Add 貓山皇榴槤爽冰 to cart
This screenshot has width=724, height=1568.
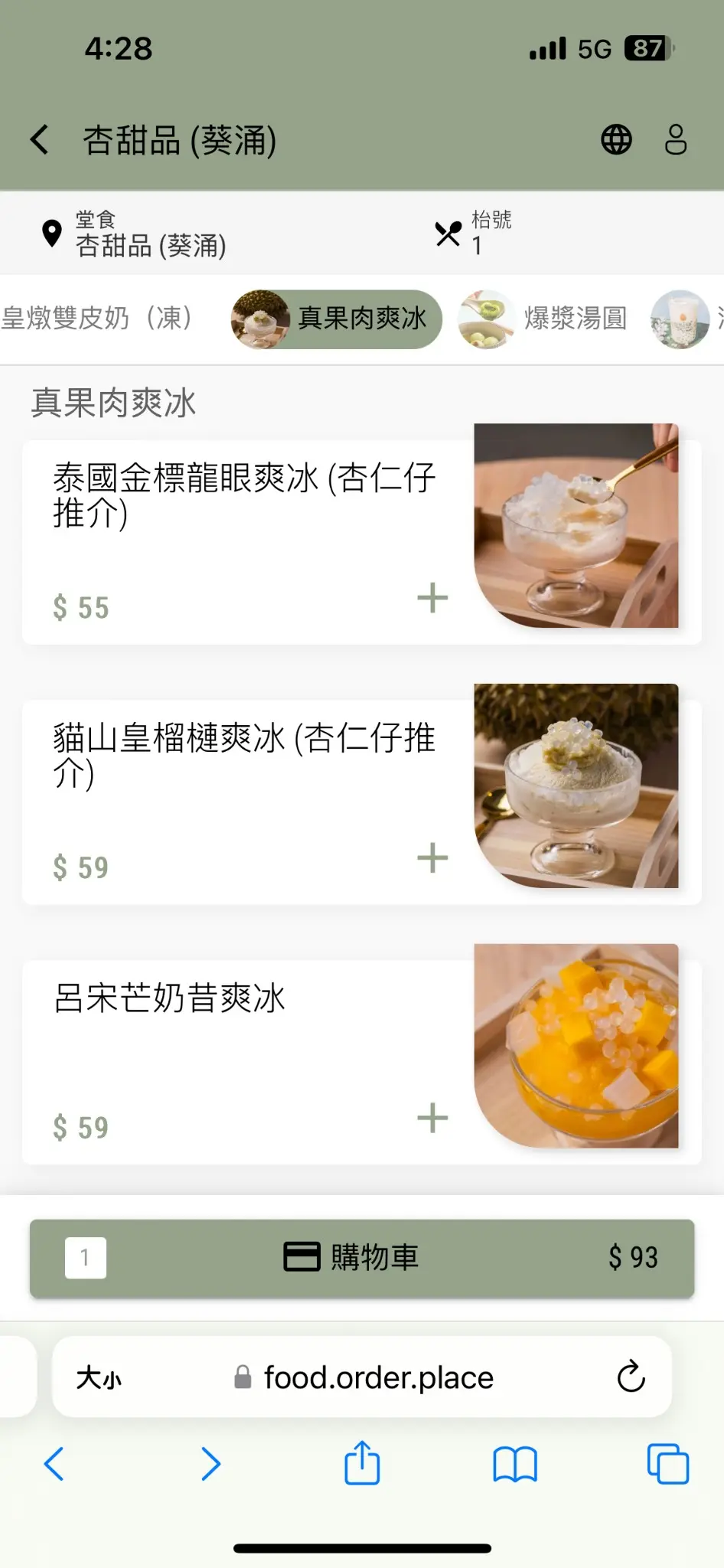[x=432, y=857]
